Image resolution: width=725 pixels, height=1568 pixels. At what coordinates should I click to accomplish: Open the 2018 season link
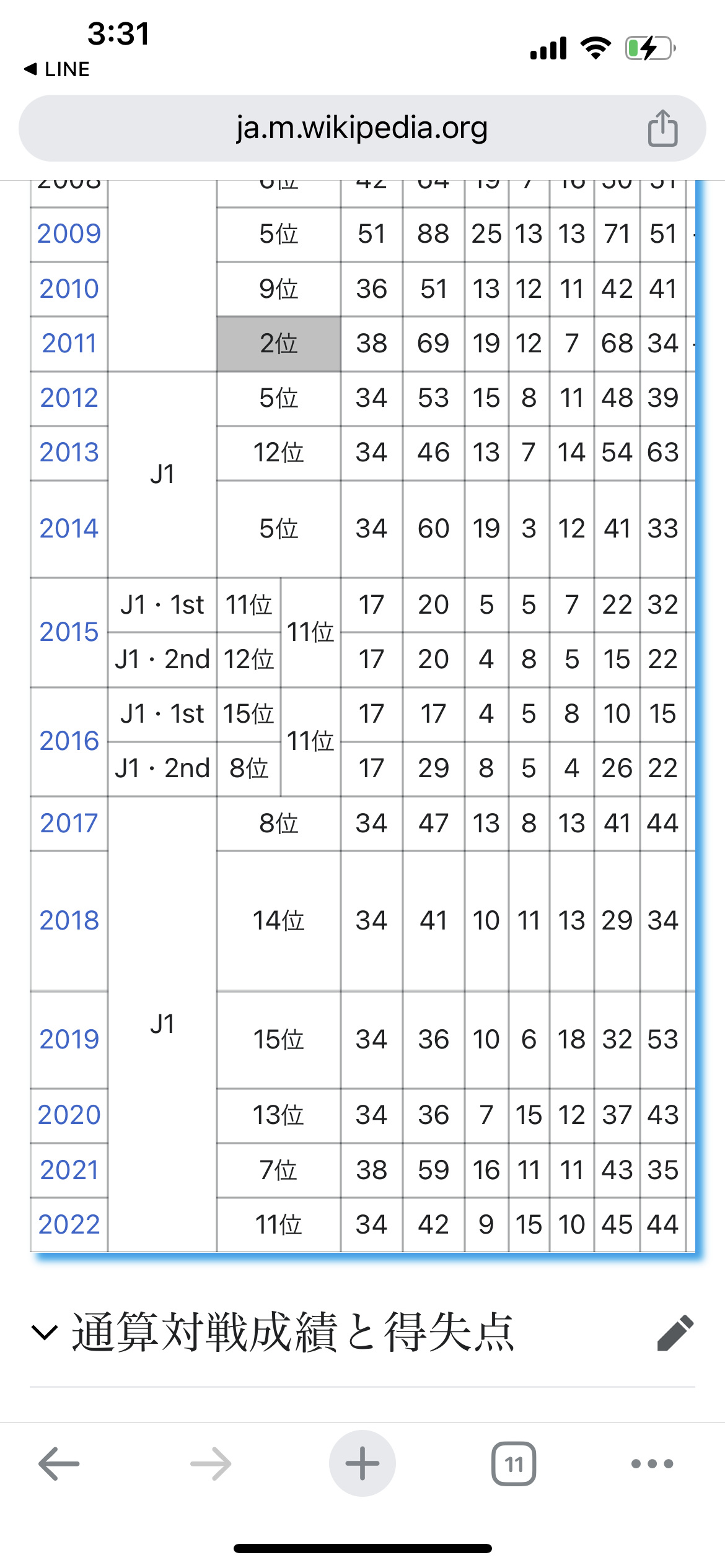[69, 920]
